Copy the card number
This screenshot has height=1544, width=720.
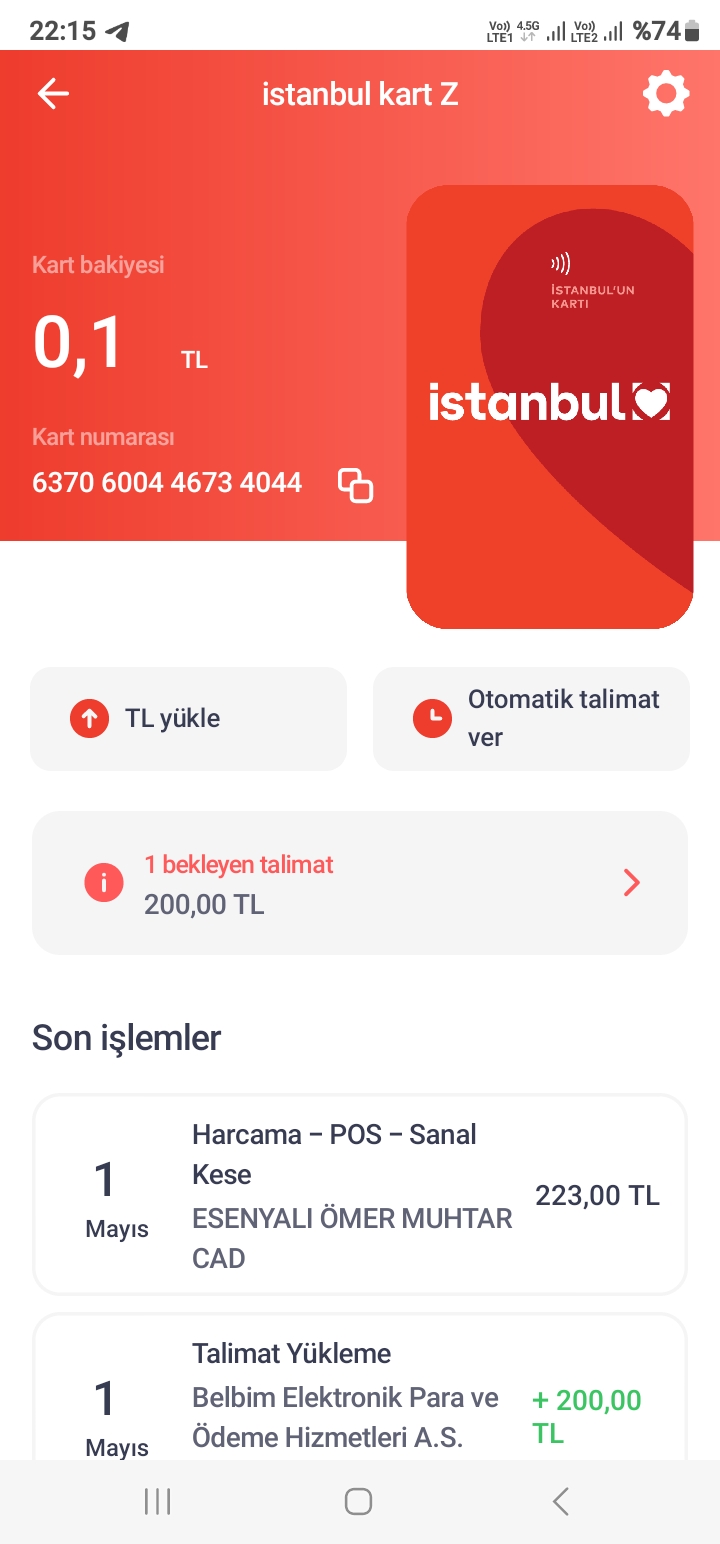pos(355,485)
